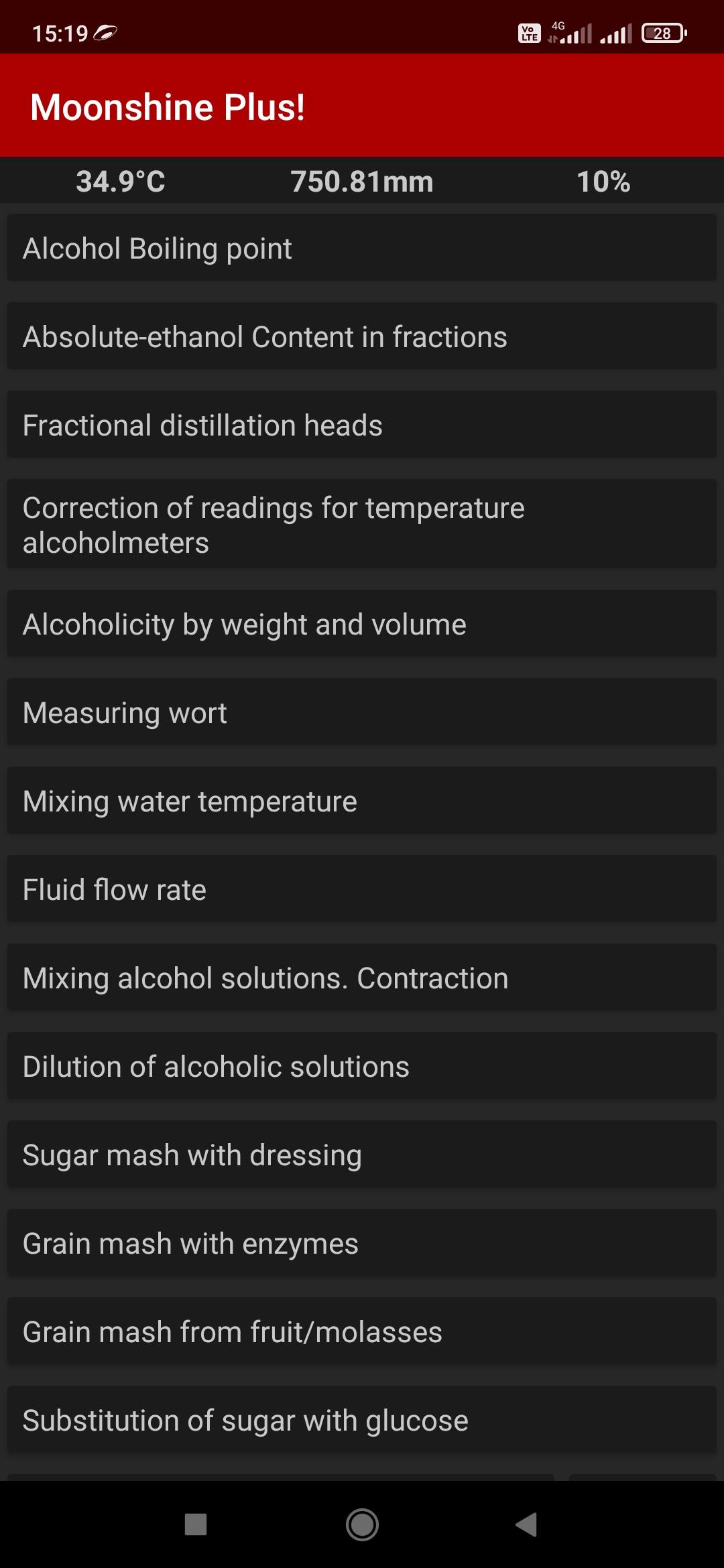Select Absolute-ethanol Content in fractions
The image size is (724, 1568).
(x=362, y=336)
